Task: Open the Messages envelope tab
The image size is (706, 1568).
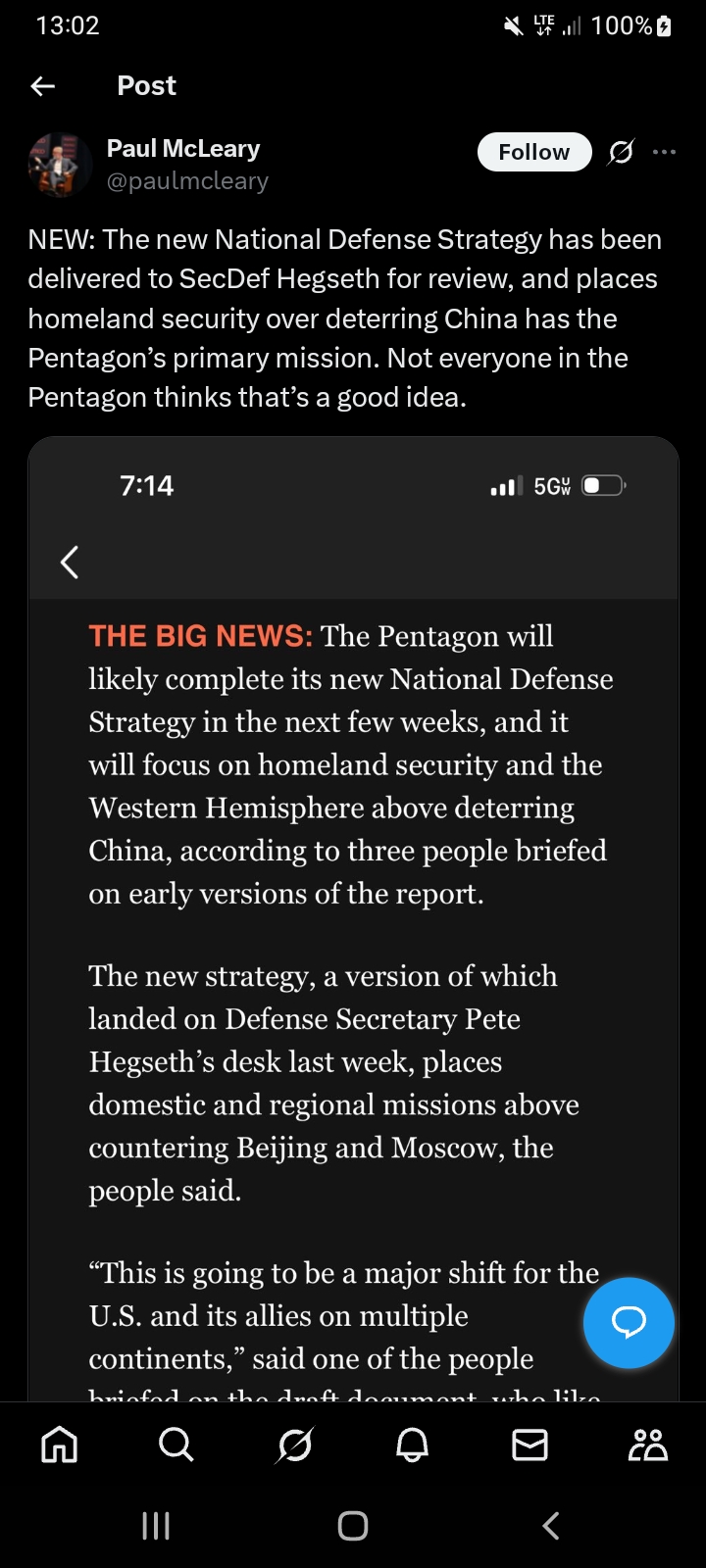Action: click(529, 1445)
